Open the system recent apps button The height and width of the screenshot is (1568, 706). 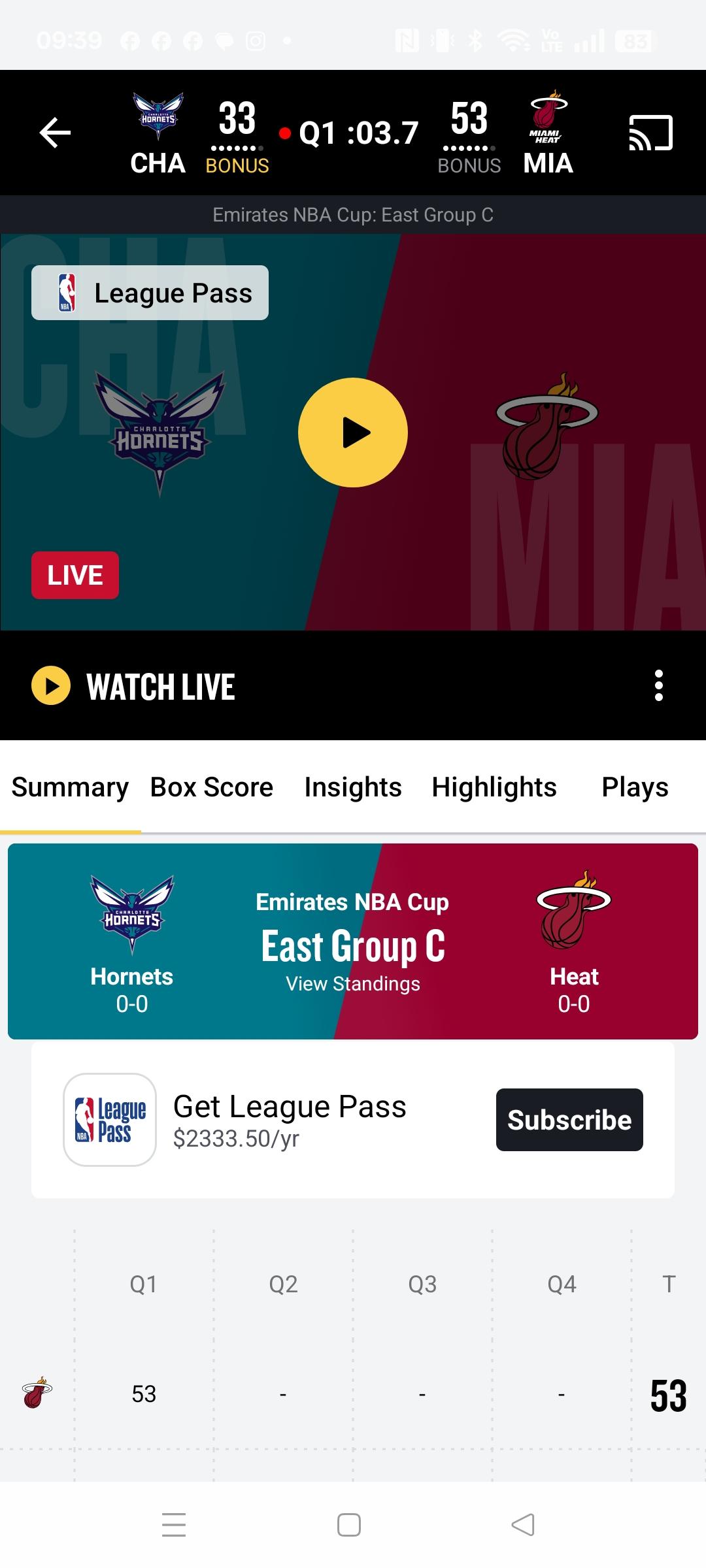coord(174,1525)
